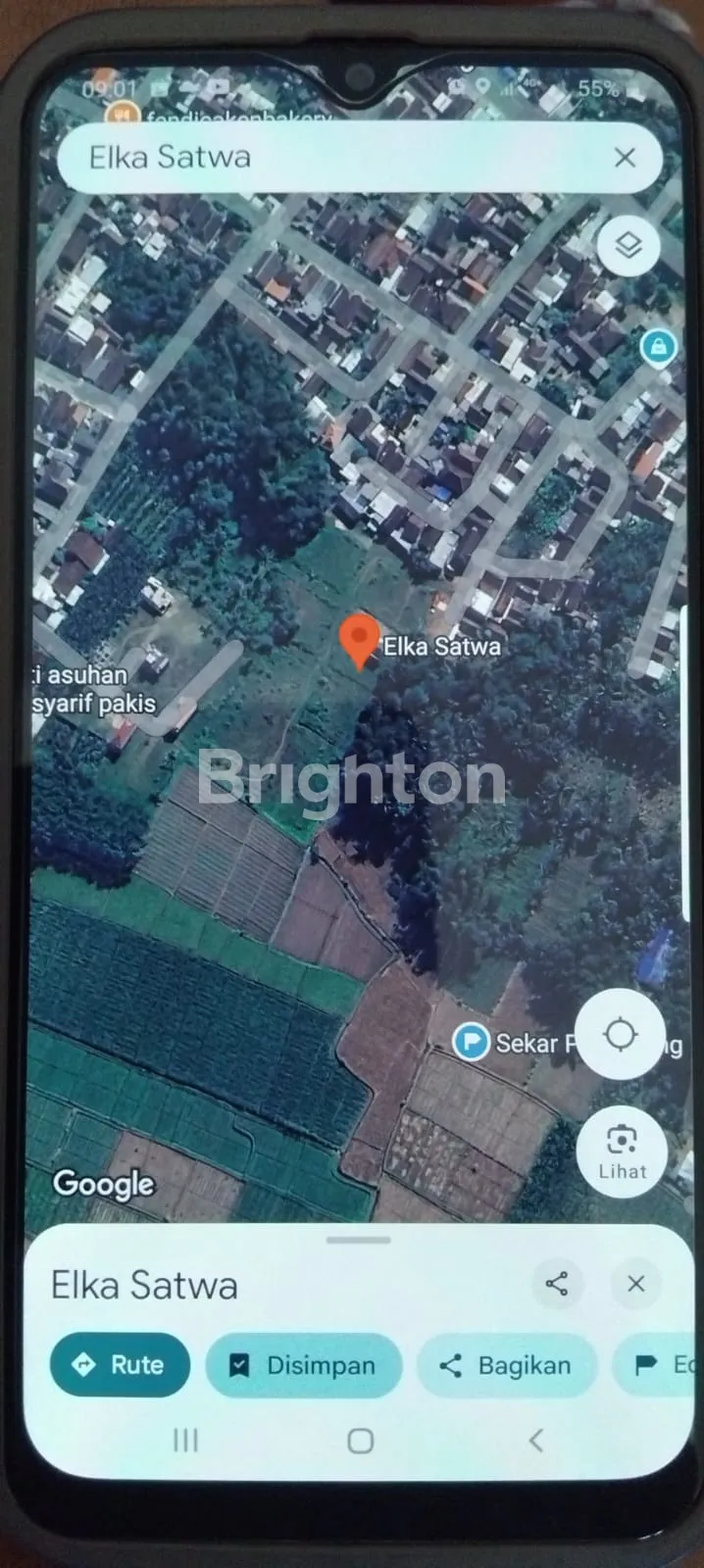This screenshot has width=704, height=1568.
Task: Start directions with the Rute button
Action: coord(120,1364)
